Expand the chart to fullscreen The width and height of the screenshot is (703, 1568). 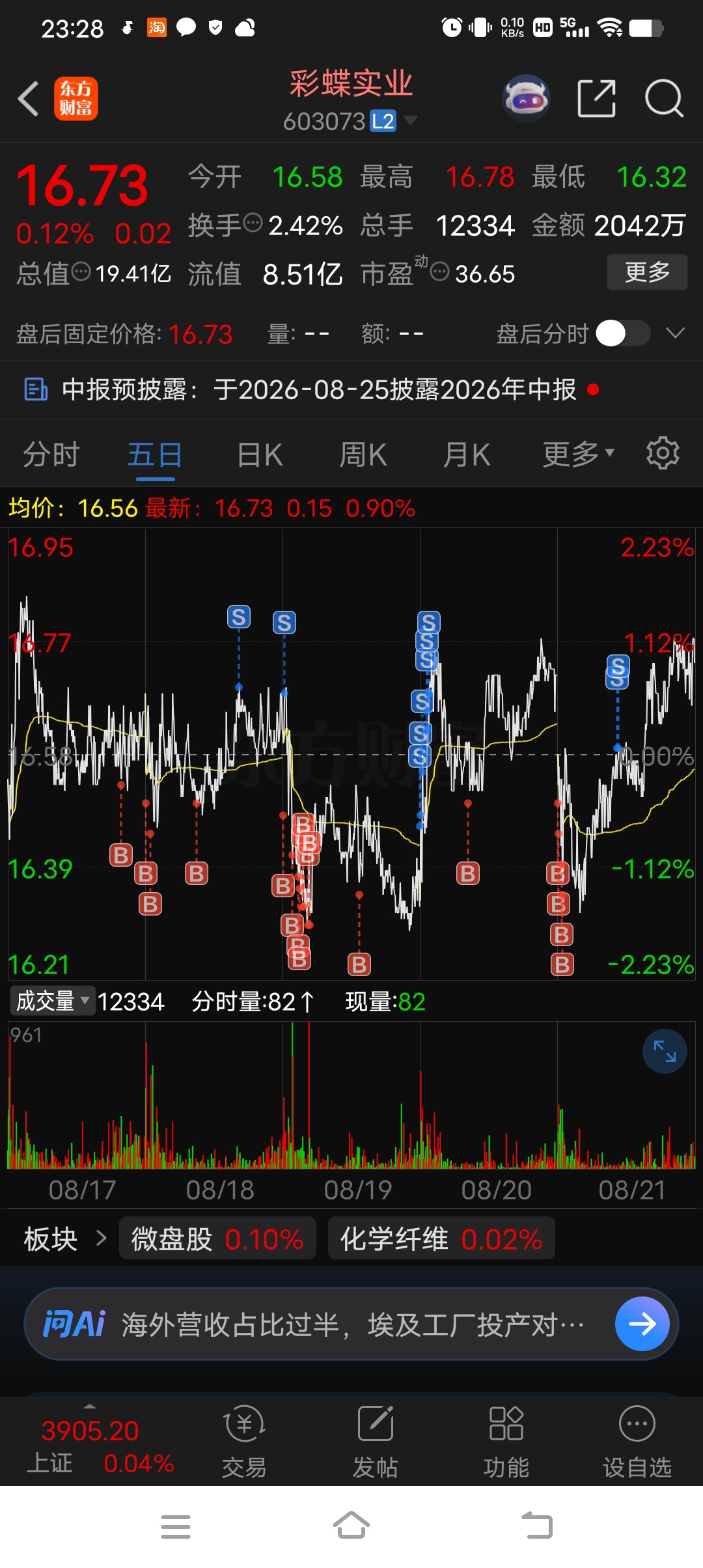coord(665,1052)
